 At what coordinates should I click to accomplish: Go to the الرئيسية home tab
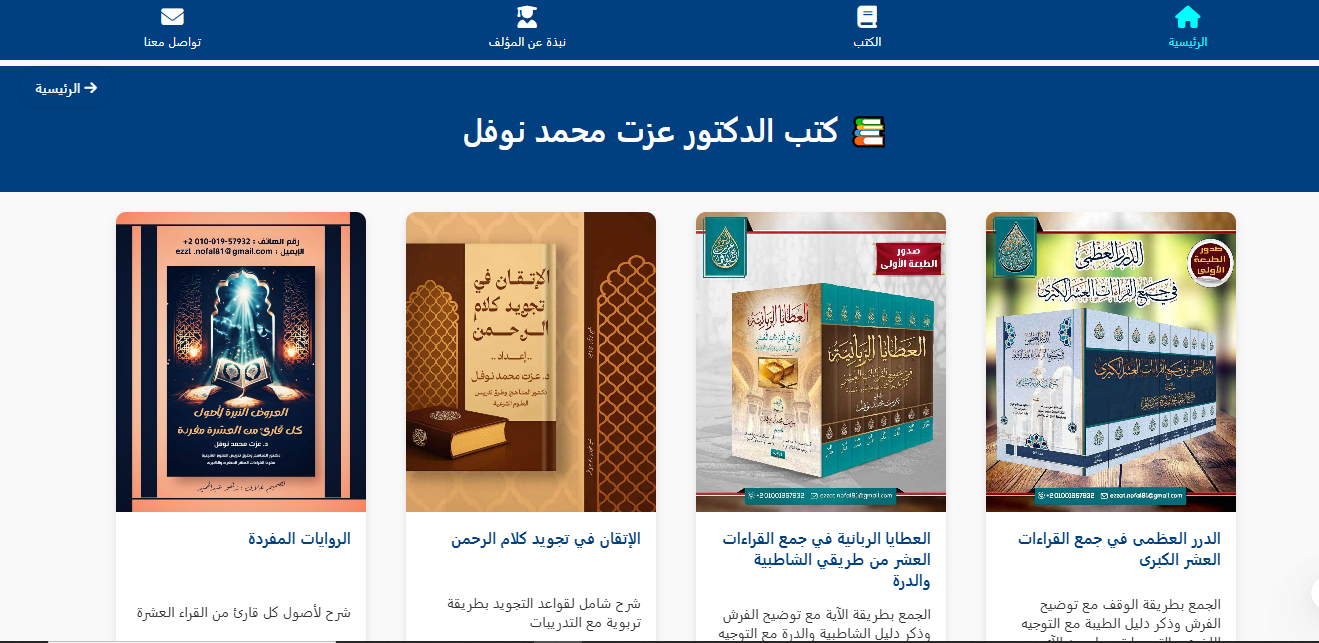tap(1188, 28)
